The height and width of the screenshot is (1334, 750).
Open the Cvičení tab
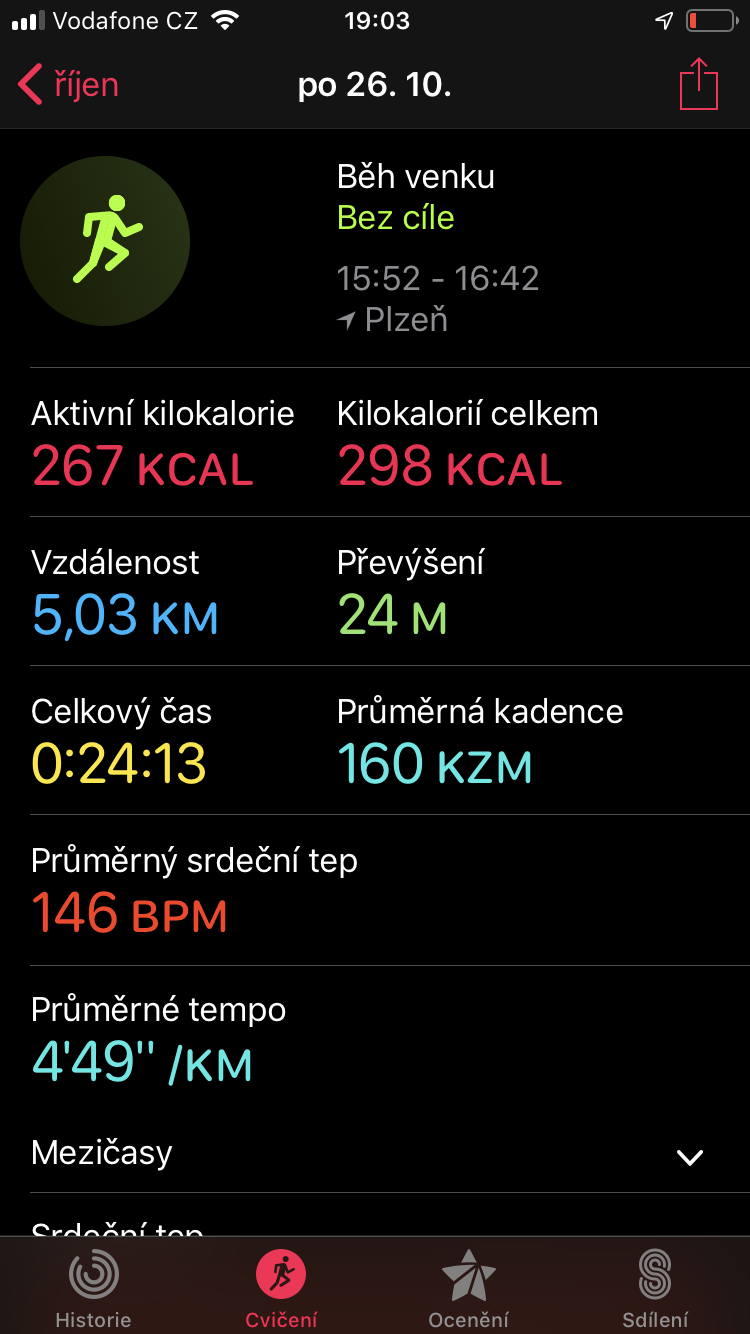tap(281, 1287)
